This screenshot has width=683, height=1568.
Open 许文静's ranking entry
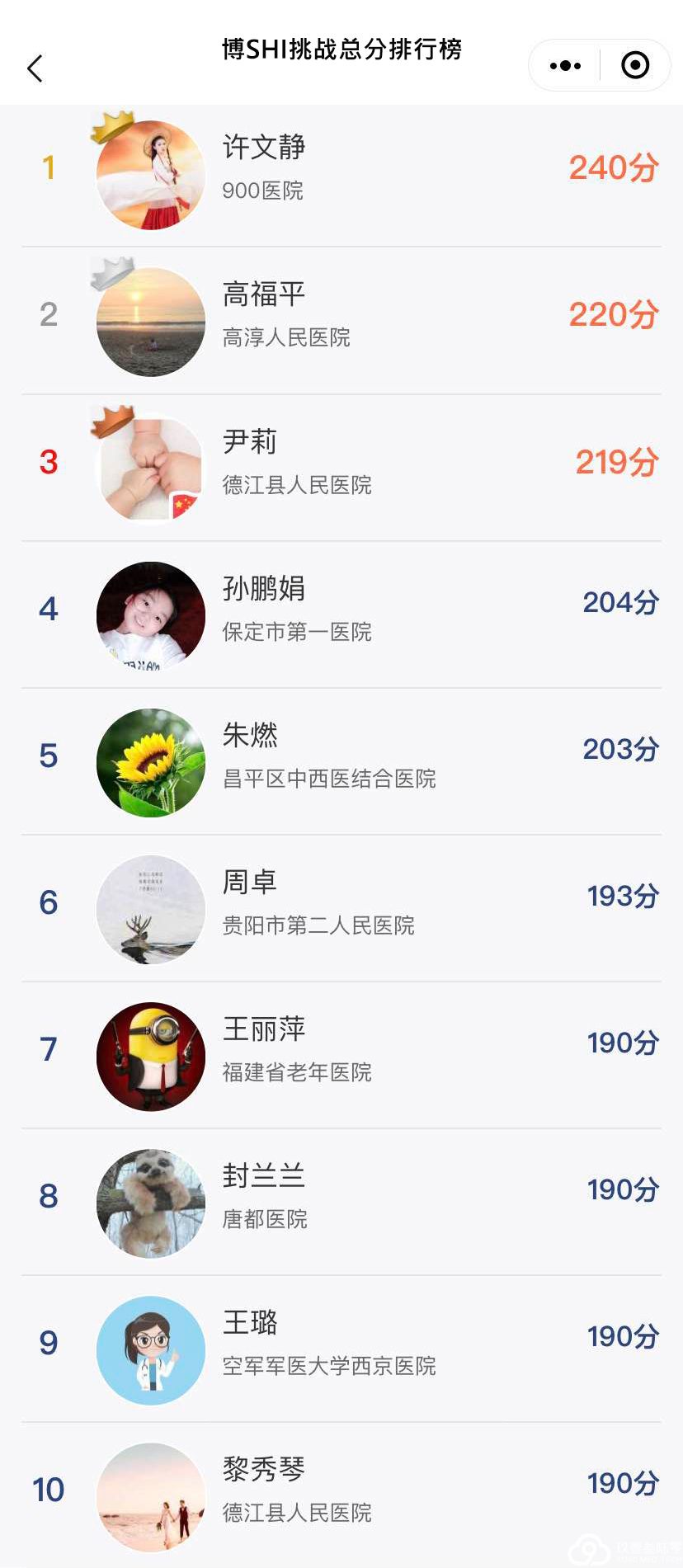[341, 168]
